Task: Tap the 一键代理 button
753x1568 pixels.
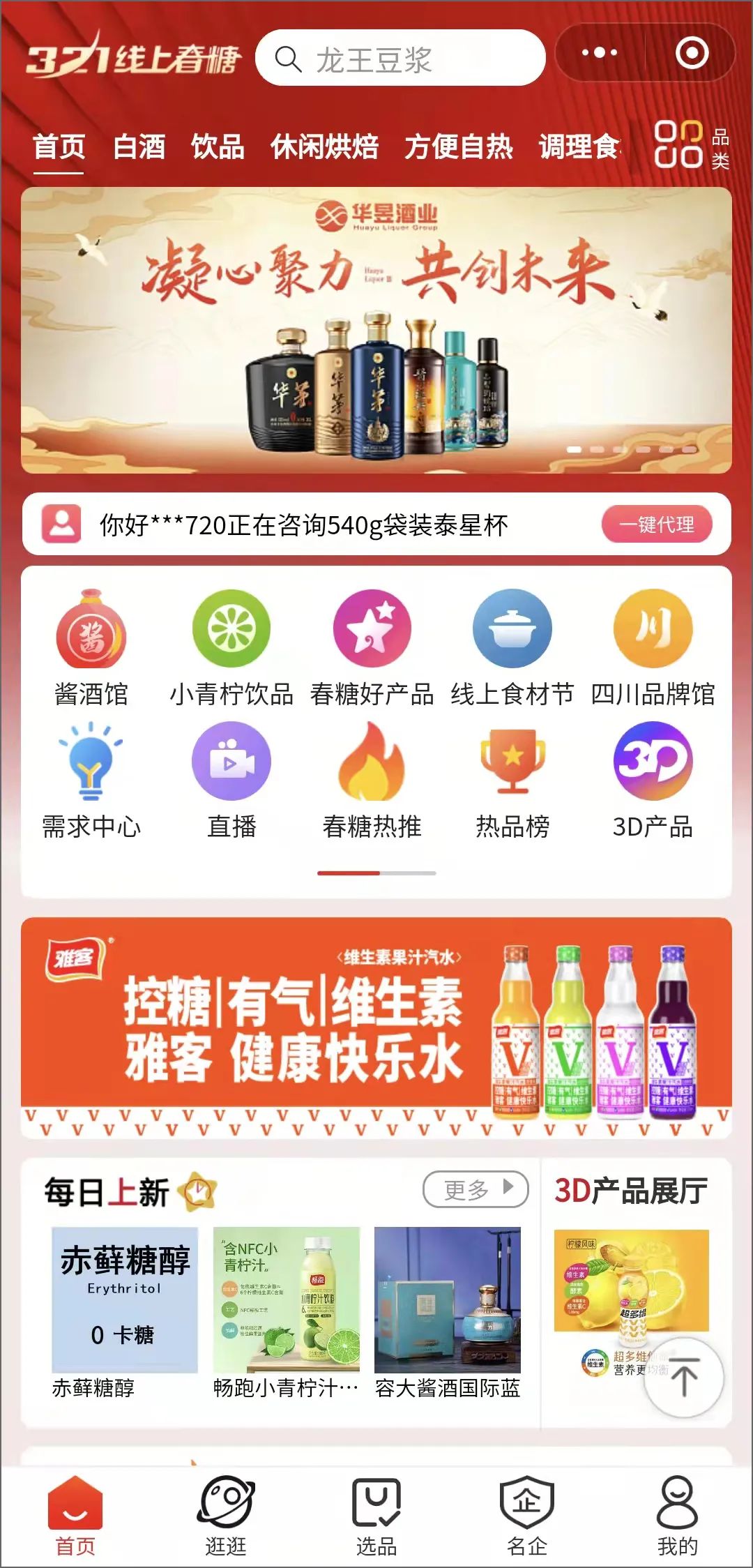Action: click(x=656, y=525)
